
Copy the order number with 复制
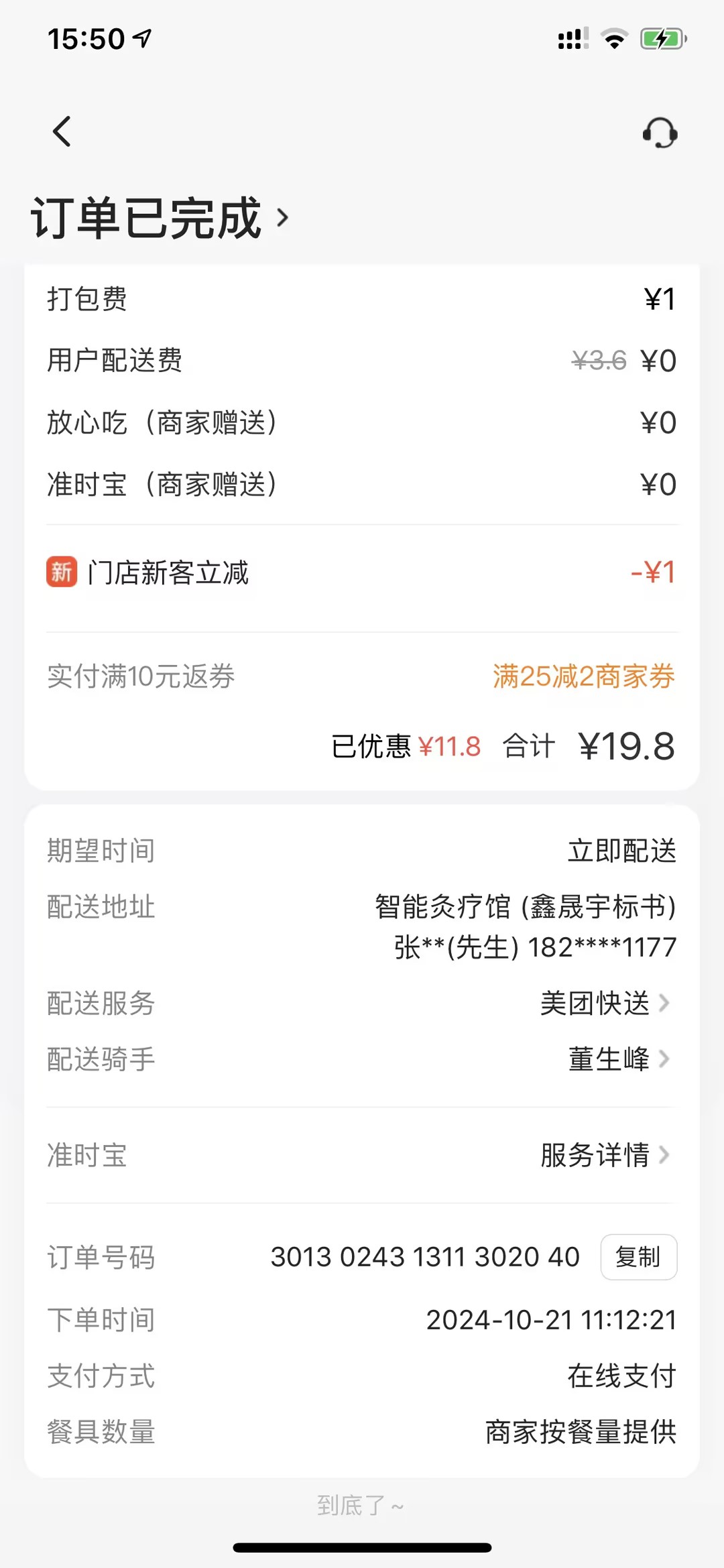pyautogui.click(x=638, y=1257)
